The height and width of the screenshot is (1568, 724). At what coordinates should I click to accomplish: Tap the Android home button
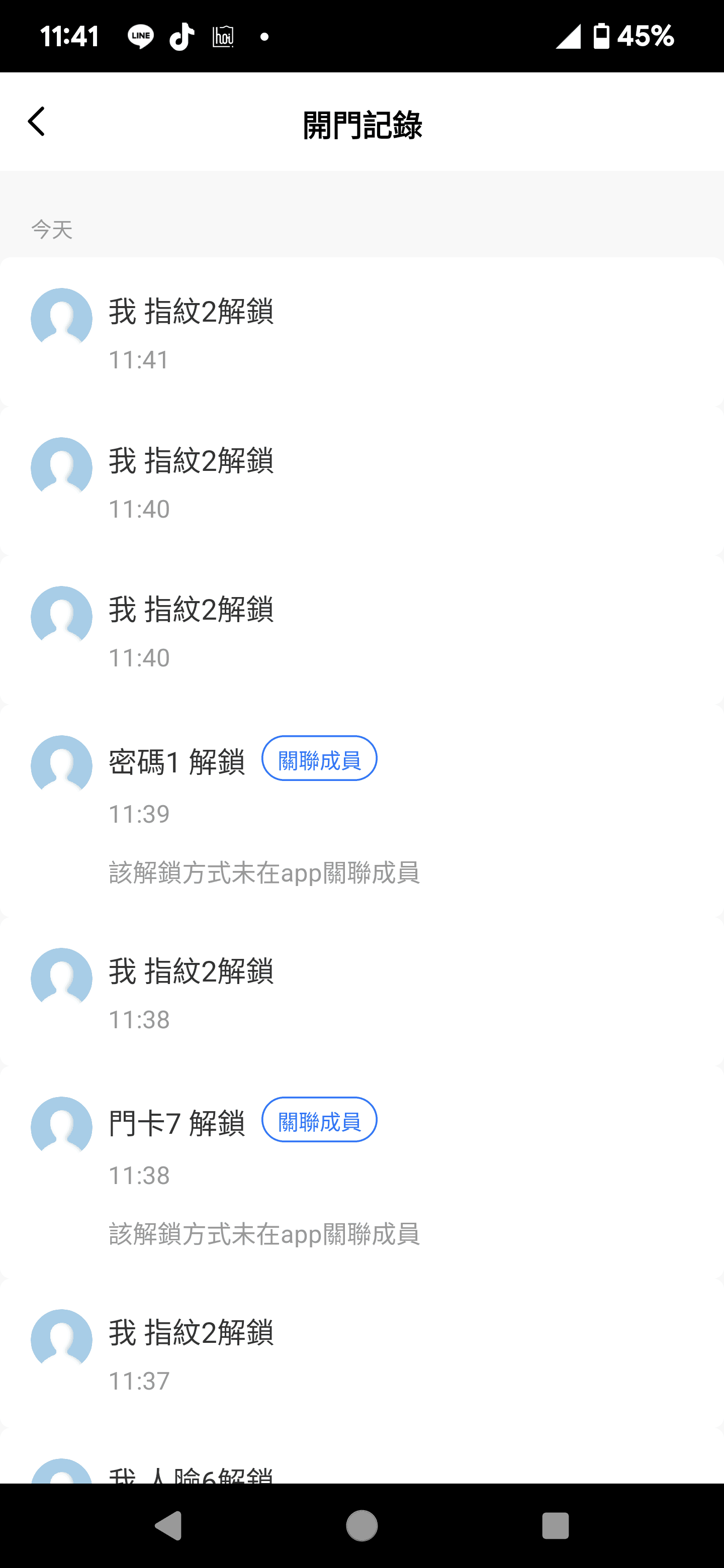tap(361, 1526)
